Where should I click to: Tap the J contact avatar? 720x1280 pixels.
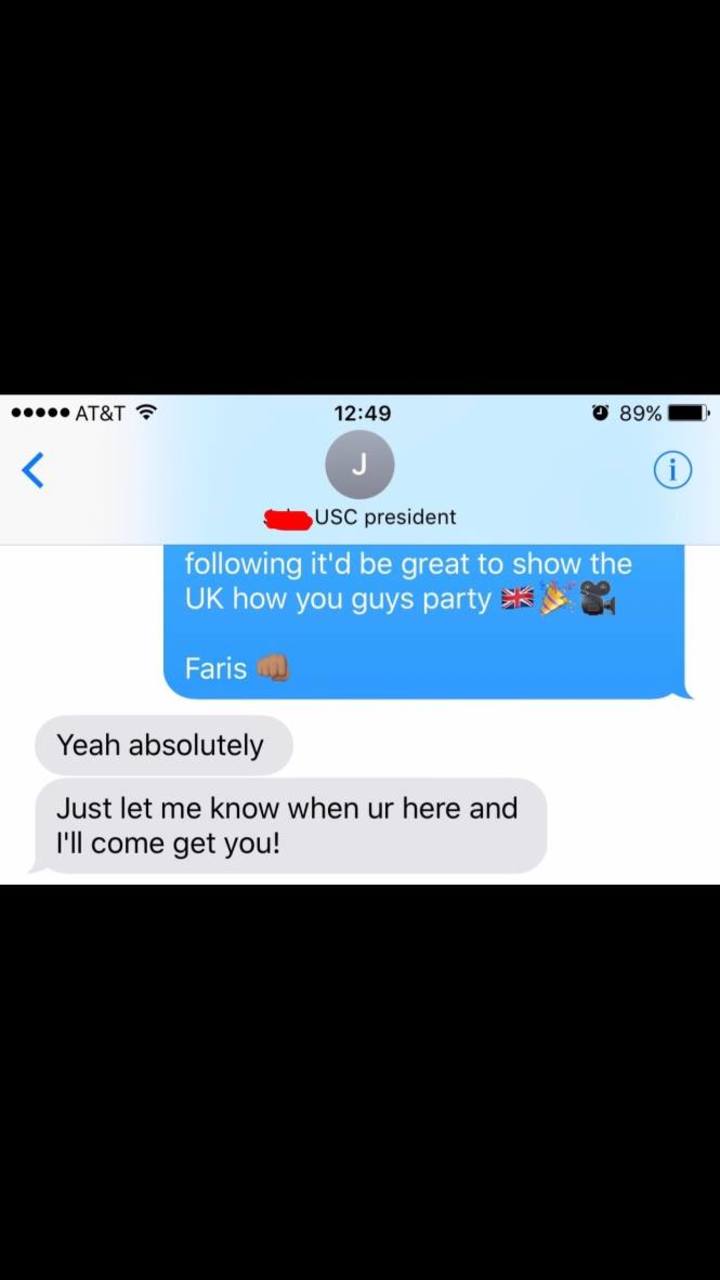point(360,465)
